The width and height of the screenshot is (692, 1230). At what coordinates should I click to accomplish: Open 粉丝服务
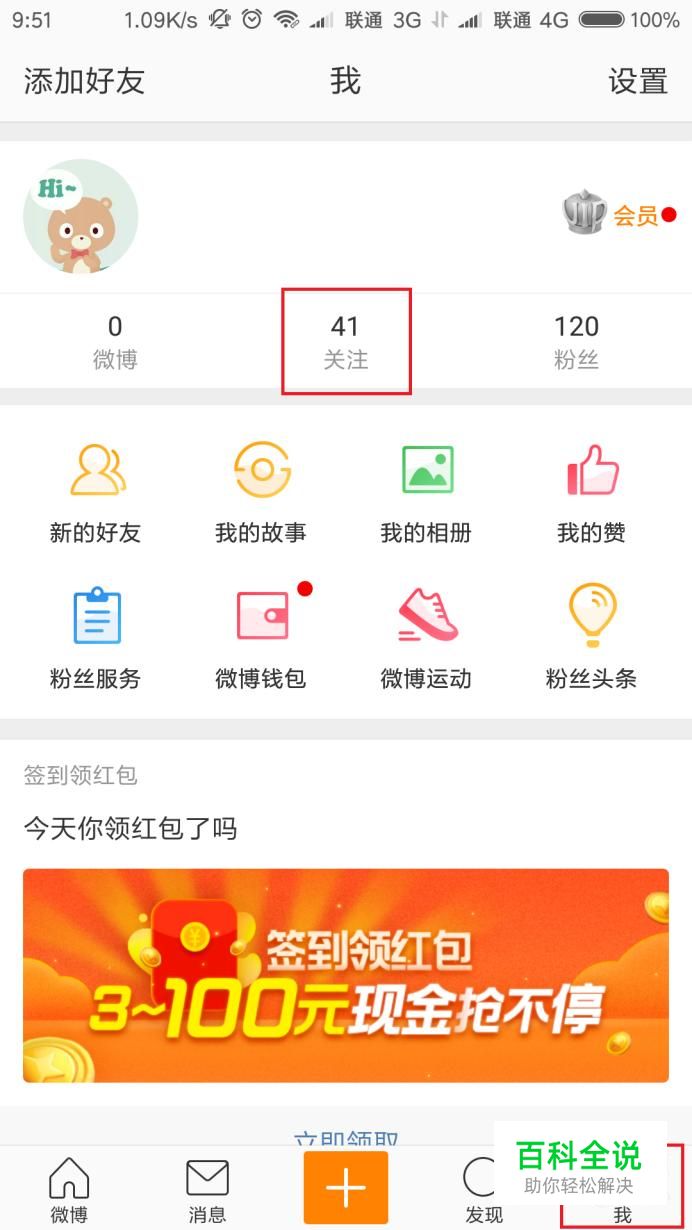(96, 636)
